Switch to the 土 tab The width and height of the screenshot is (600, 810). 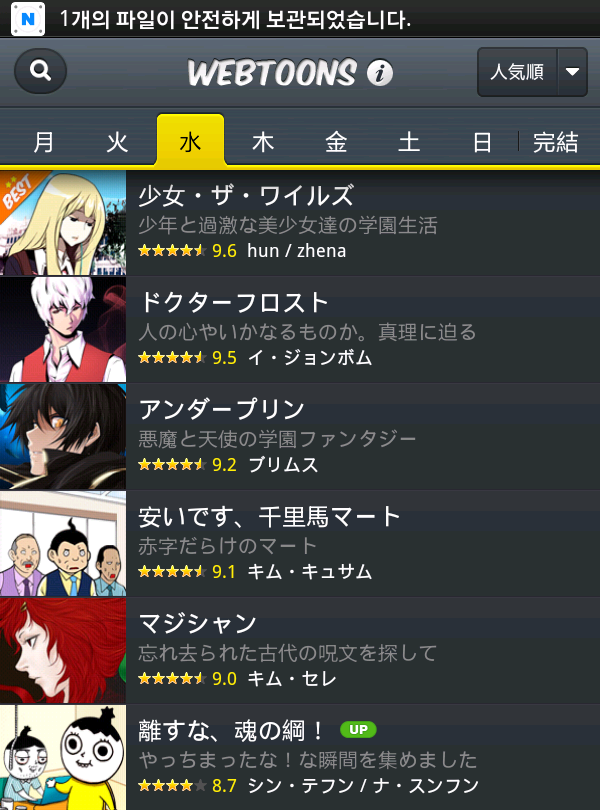(409, 142)
